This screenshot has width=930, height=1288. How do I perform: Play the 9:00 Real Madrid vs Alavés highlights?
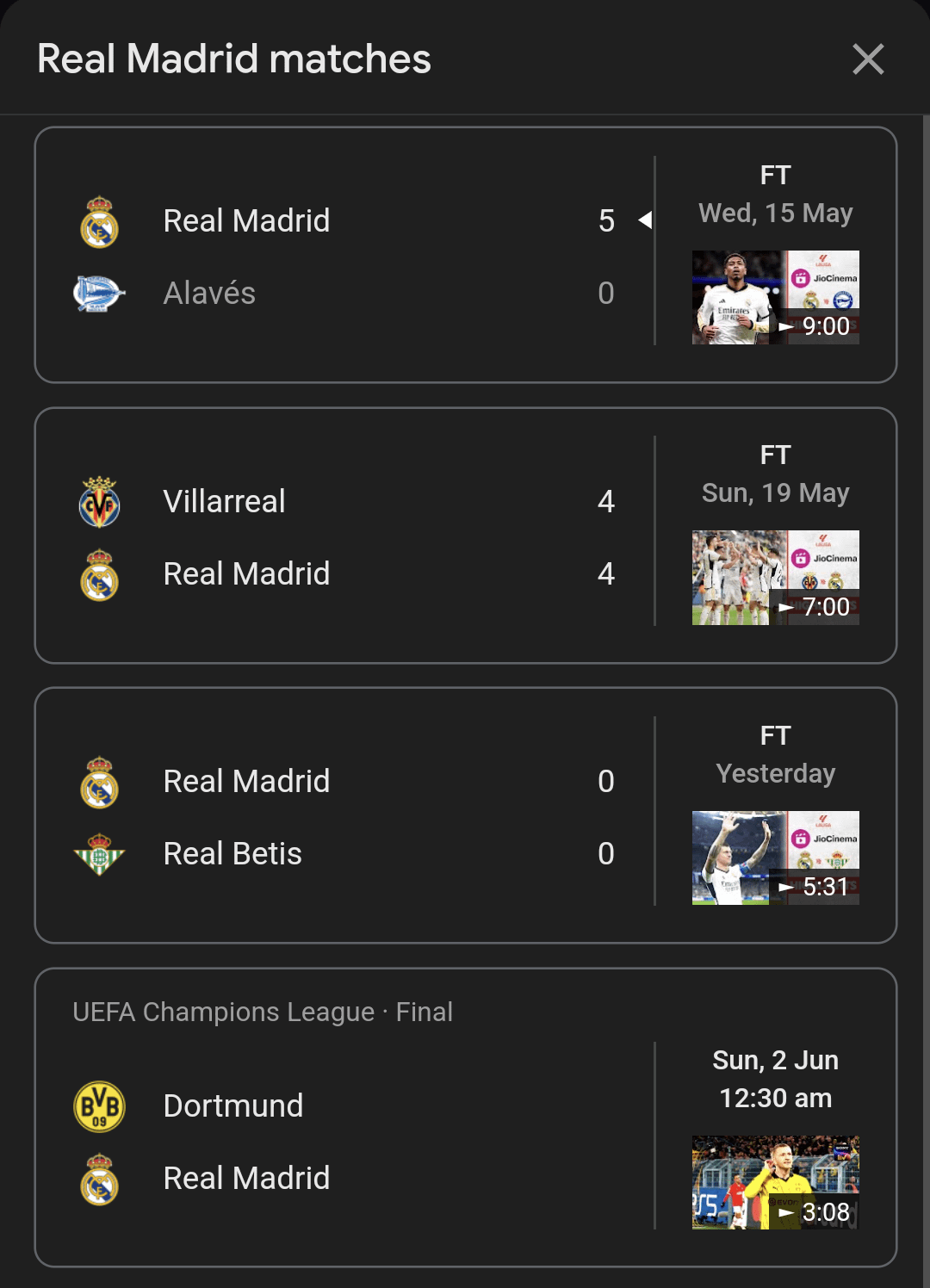[775, 297]
